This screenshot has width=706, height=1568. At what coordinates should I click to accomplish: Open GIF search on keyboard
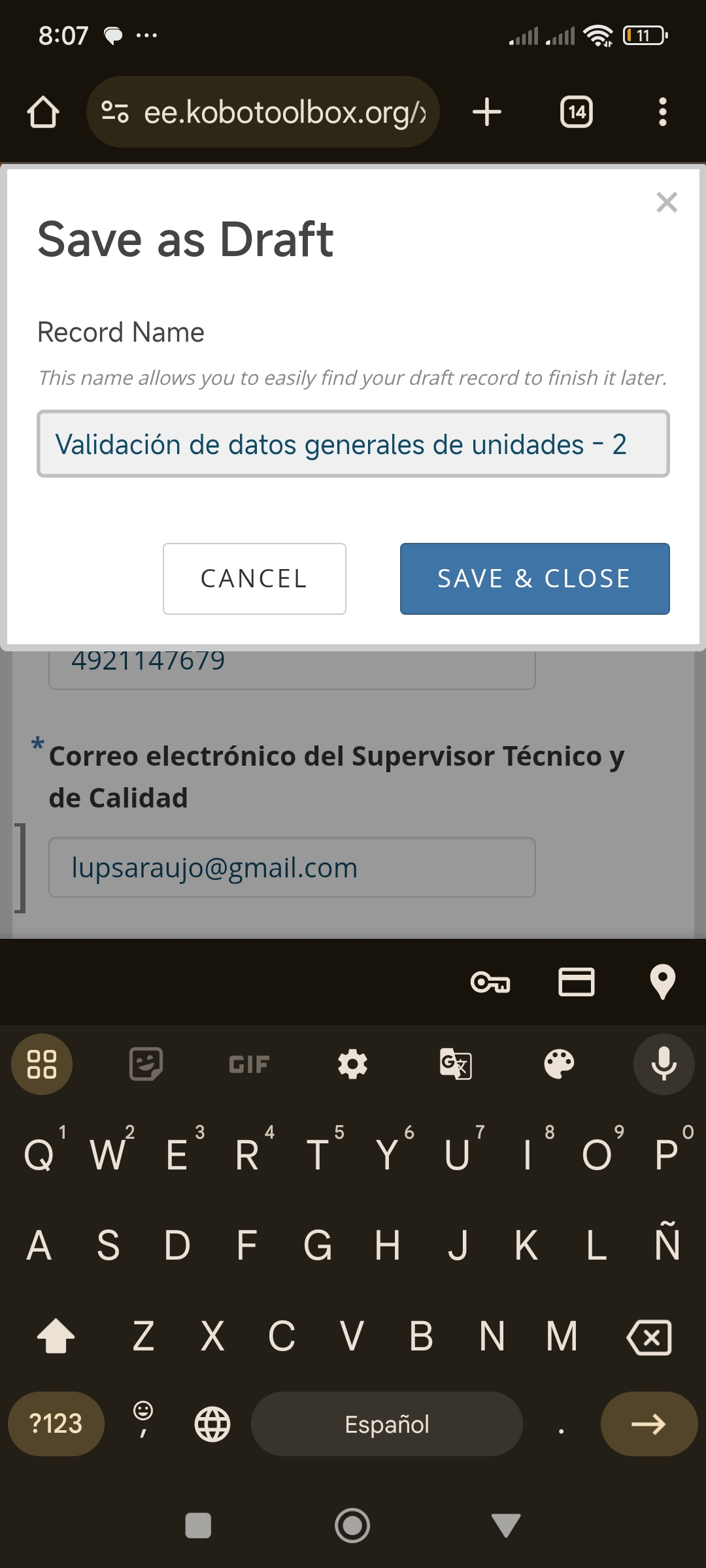tap(249, 1064)
